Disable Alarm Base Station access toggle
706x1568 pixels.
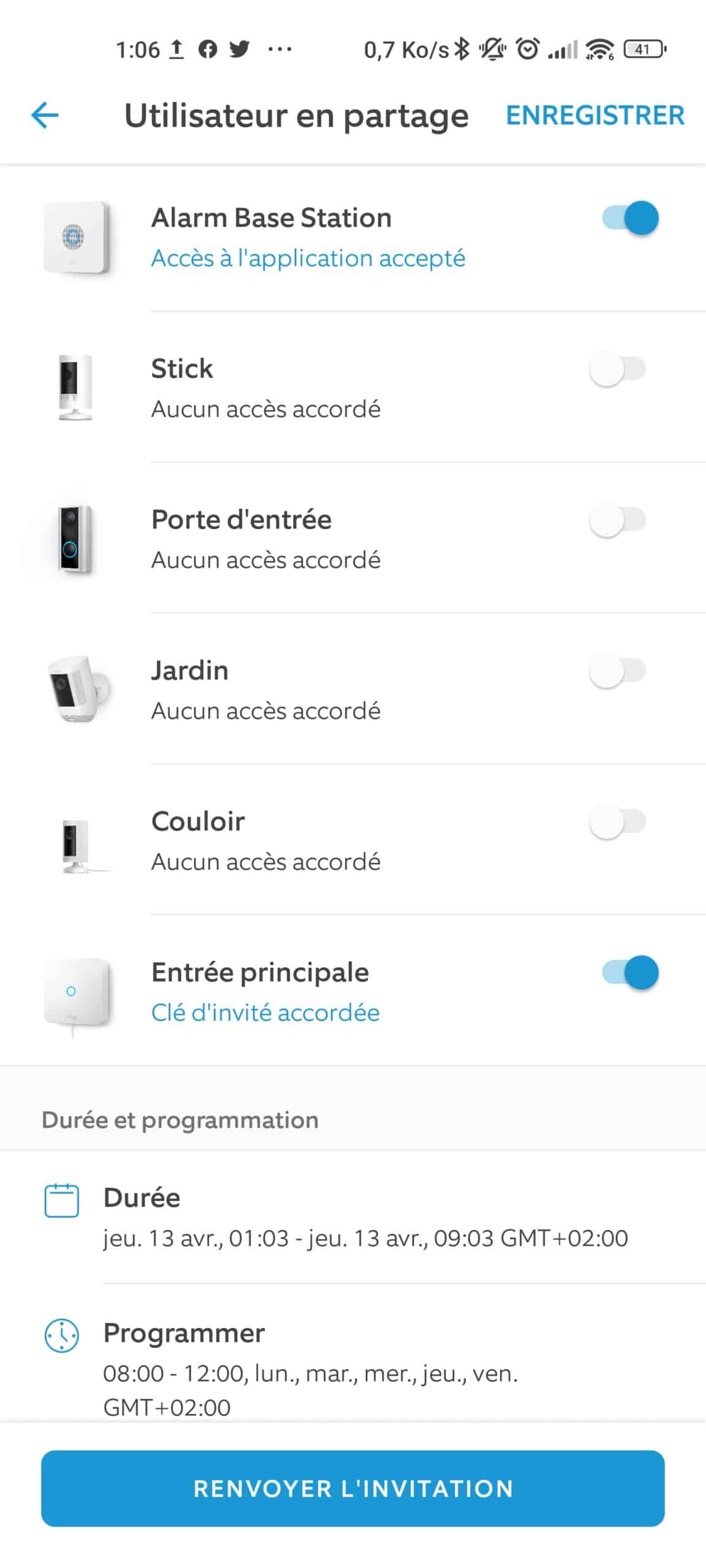pyautogui.click(x=629, y=217)
